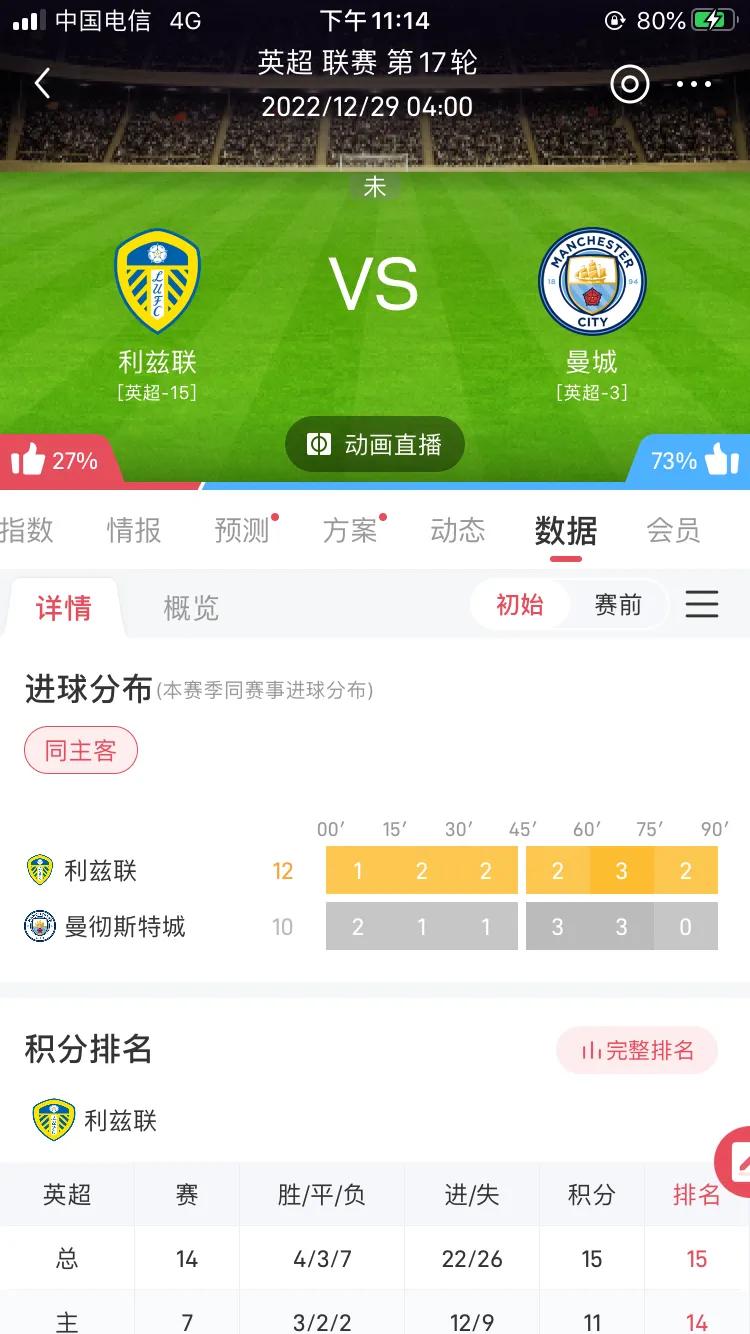
Task: Toggle the 初始 data option
Action: coord(520,604)
